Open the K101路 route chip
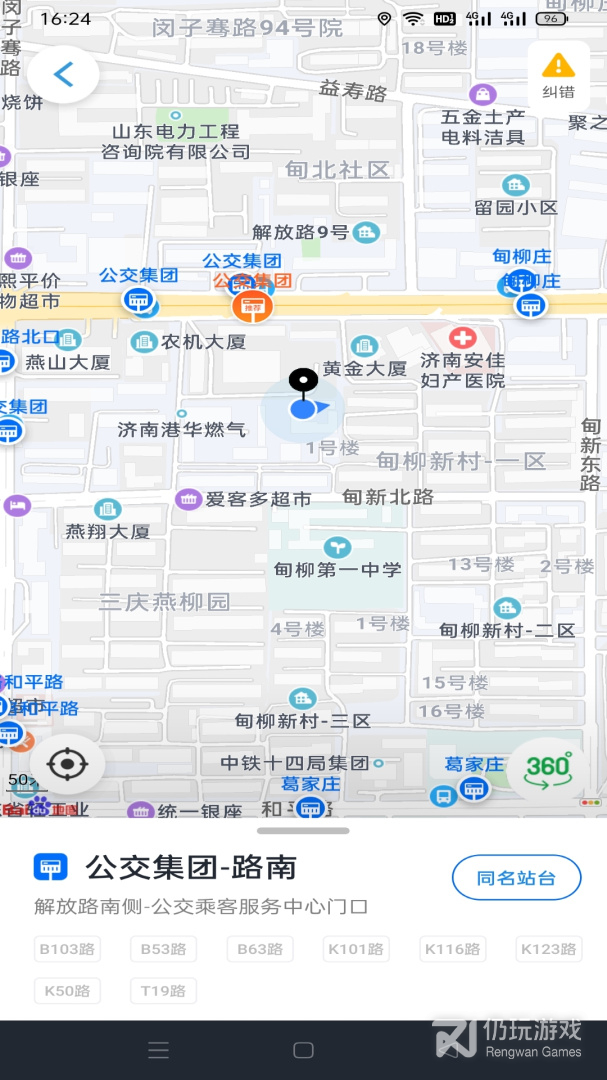Image resolution: width=607 pixels, height=1080 pixels. point(356,949)
